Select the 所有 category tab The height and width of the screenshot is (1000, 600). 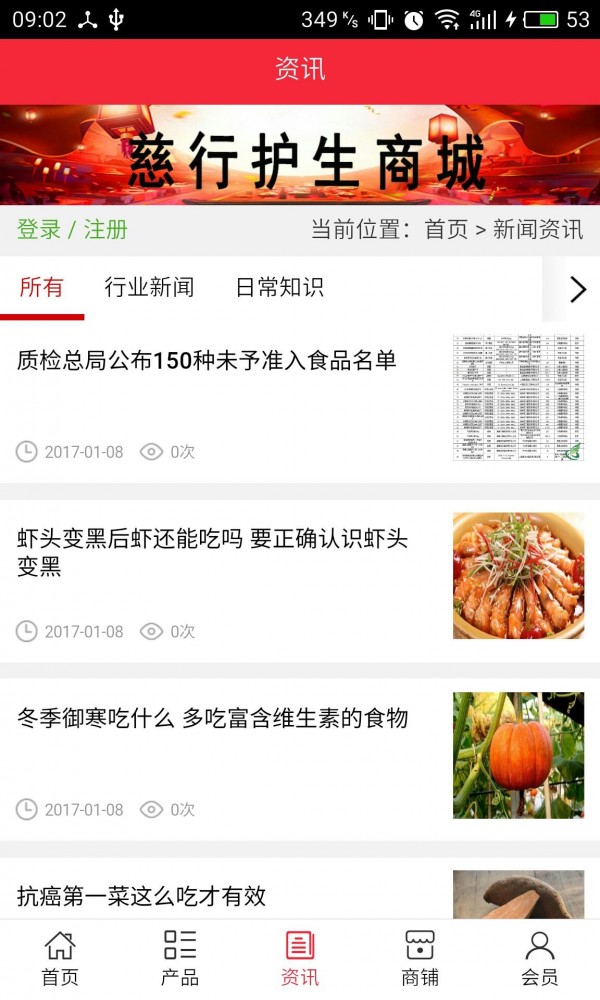pos(42,288)
